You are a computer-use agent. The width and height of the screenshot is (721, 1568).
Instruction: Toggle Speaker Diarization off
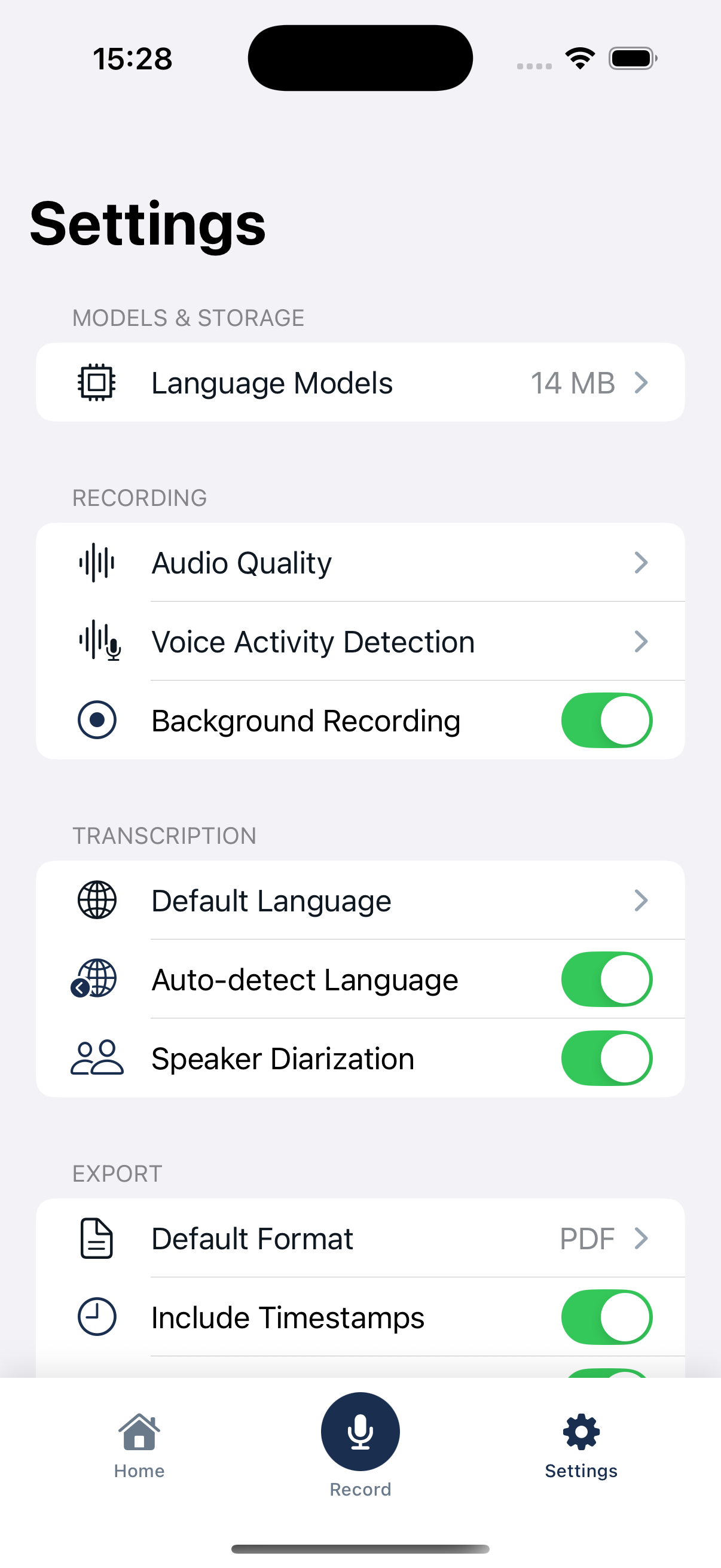(x=606, y=1058)
